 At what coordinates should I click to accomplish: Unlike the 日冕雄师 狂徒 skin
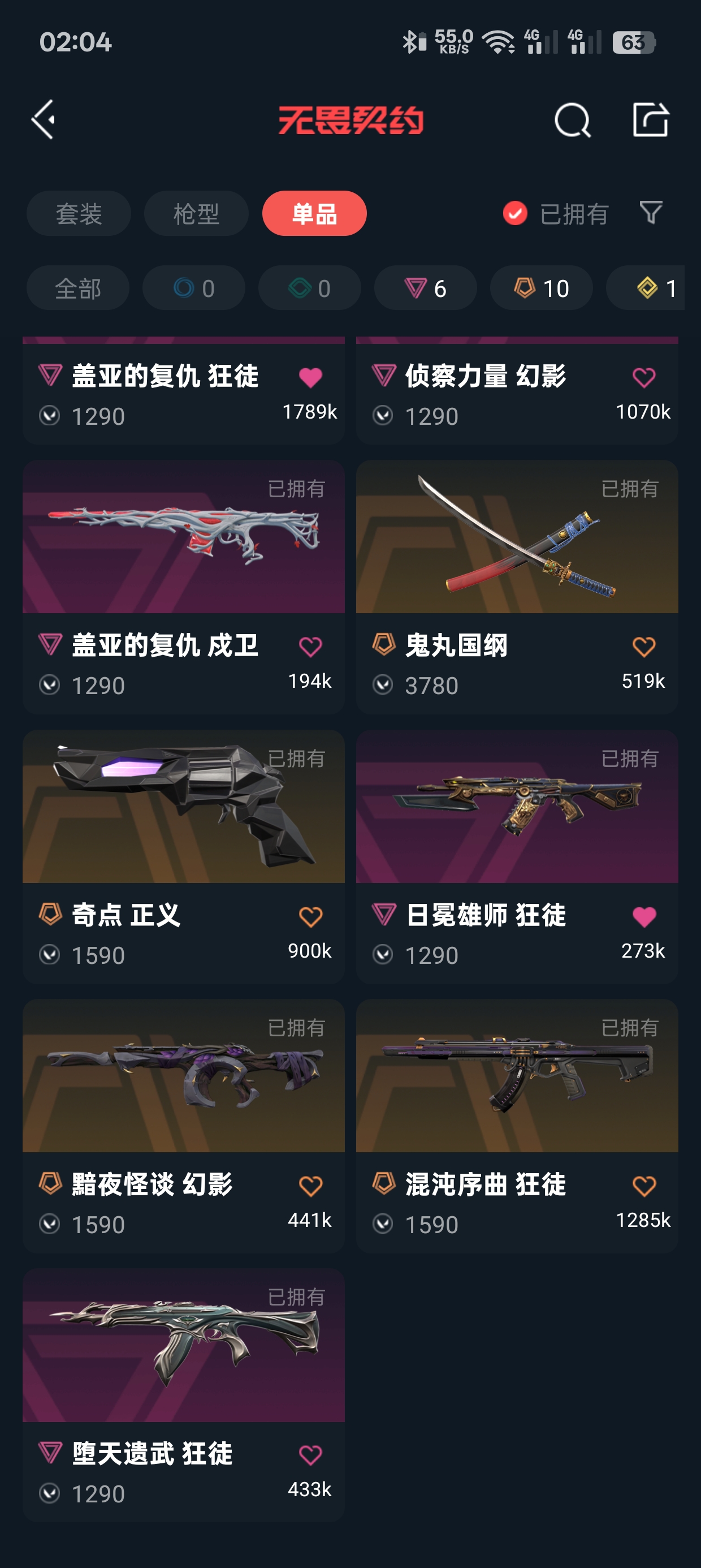(644, 917)
